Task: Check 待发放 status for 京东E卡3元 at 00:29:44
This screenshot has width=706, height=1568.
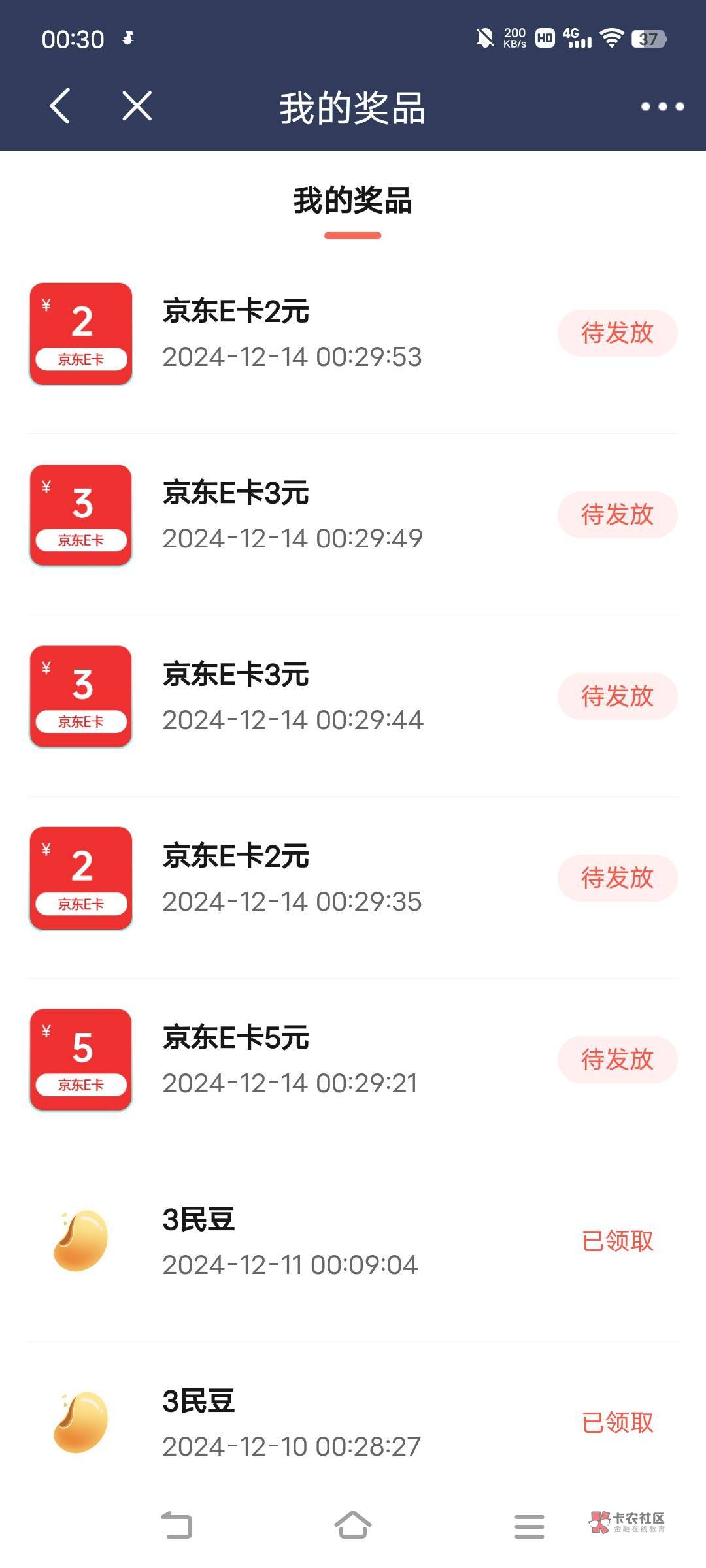Action: pos(617,696)
